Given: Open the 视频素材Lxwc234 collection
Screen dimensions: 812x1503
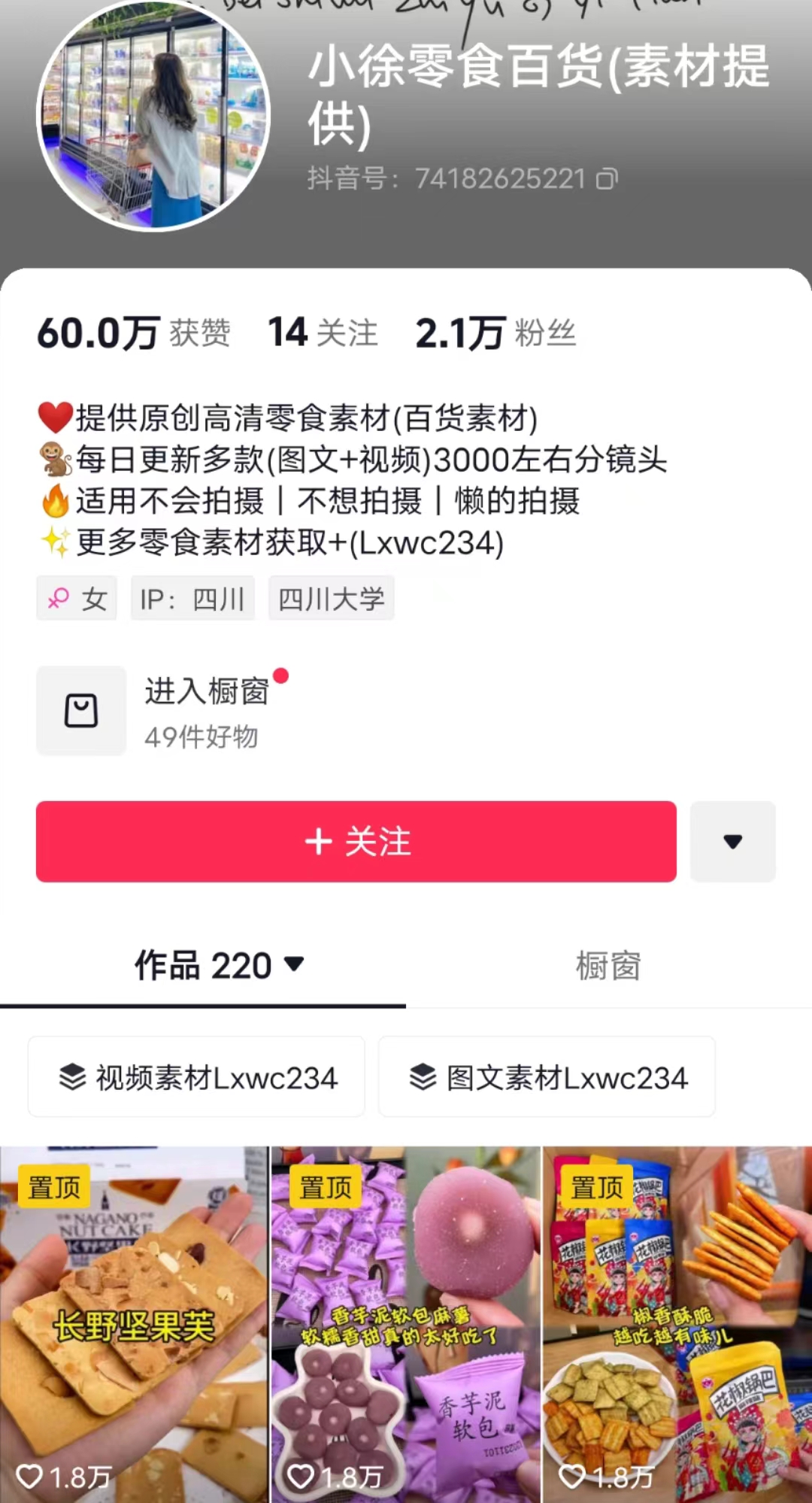Looking at the screenshot, I should [197, 1077].
